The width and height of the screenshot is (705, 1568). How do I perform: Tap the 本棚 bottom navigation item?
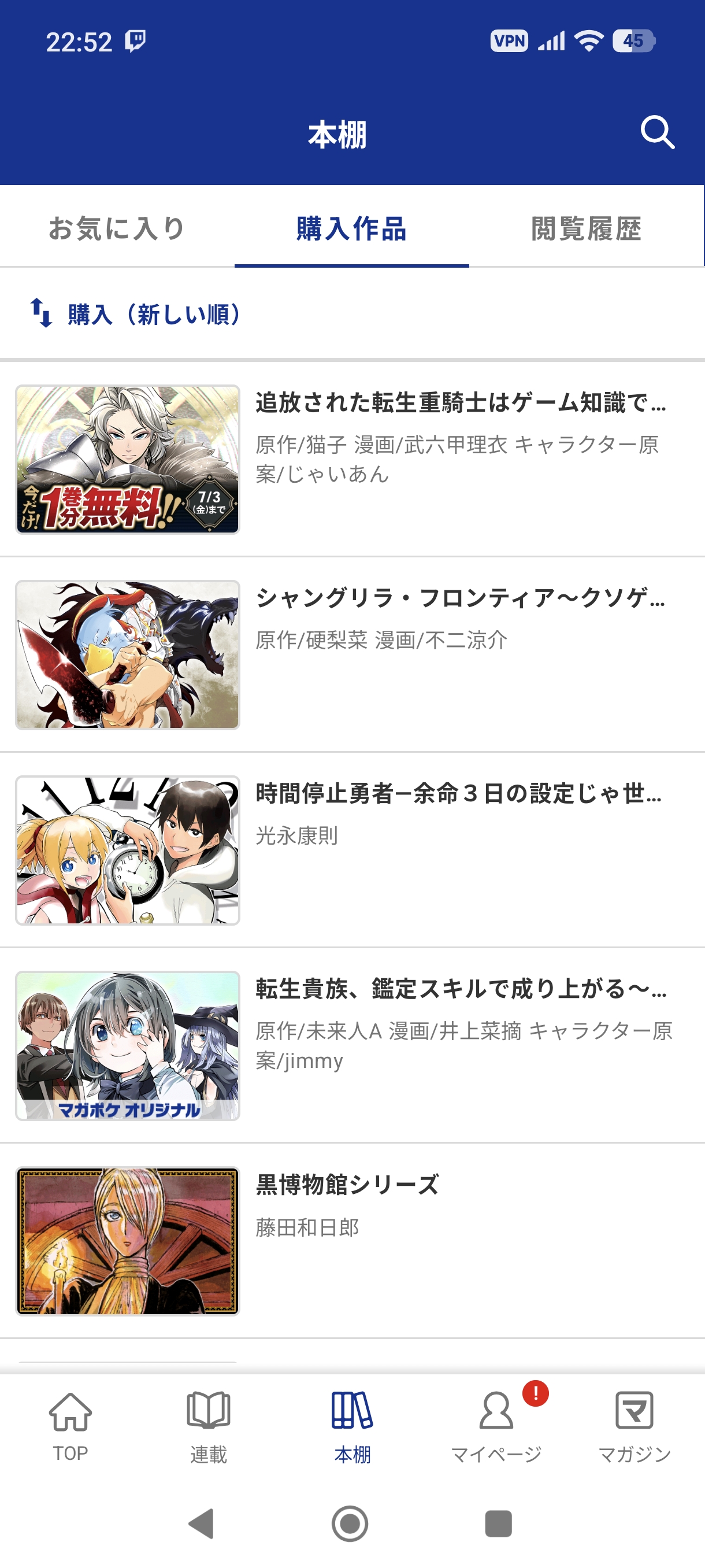point(352,1426)
